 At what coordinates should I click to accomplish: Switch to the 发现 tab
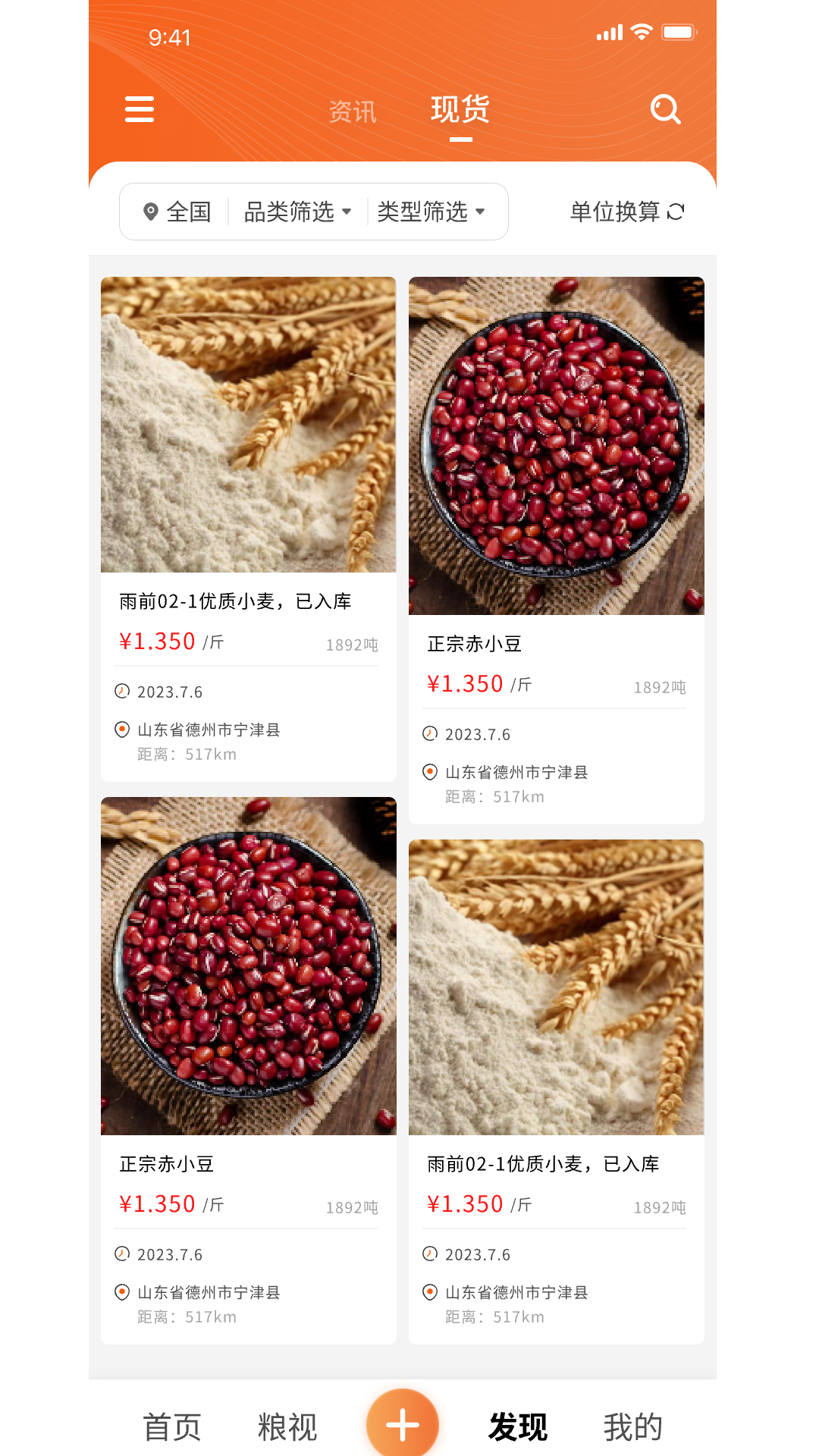pyautogui.click(x=518, y=1427)
